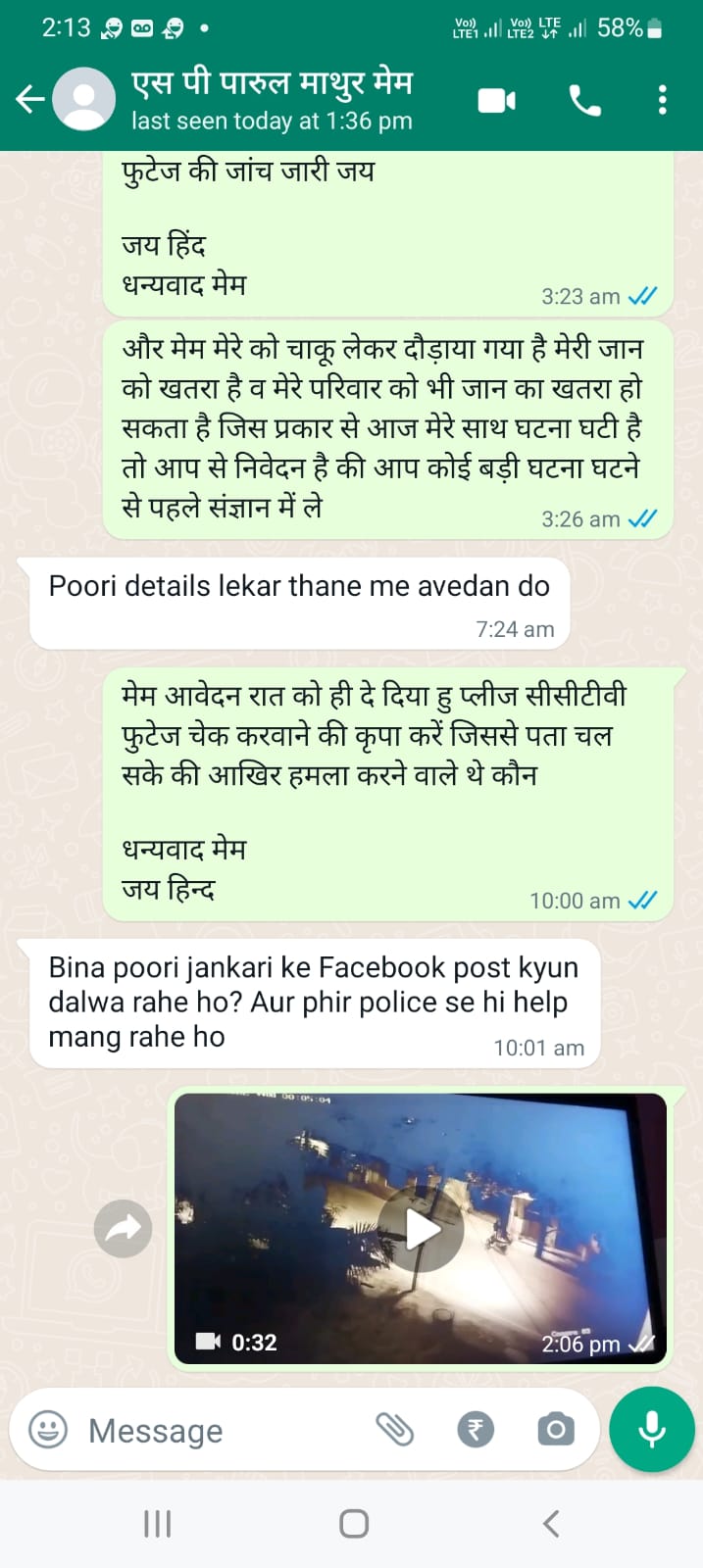
Task: Open recent apps from navigation bar
Action: [x=157, y=1524]
